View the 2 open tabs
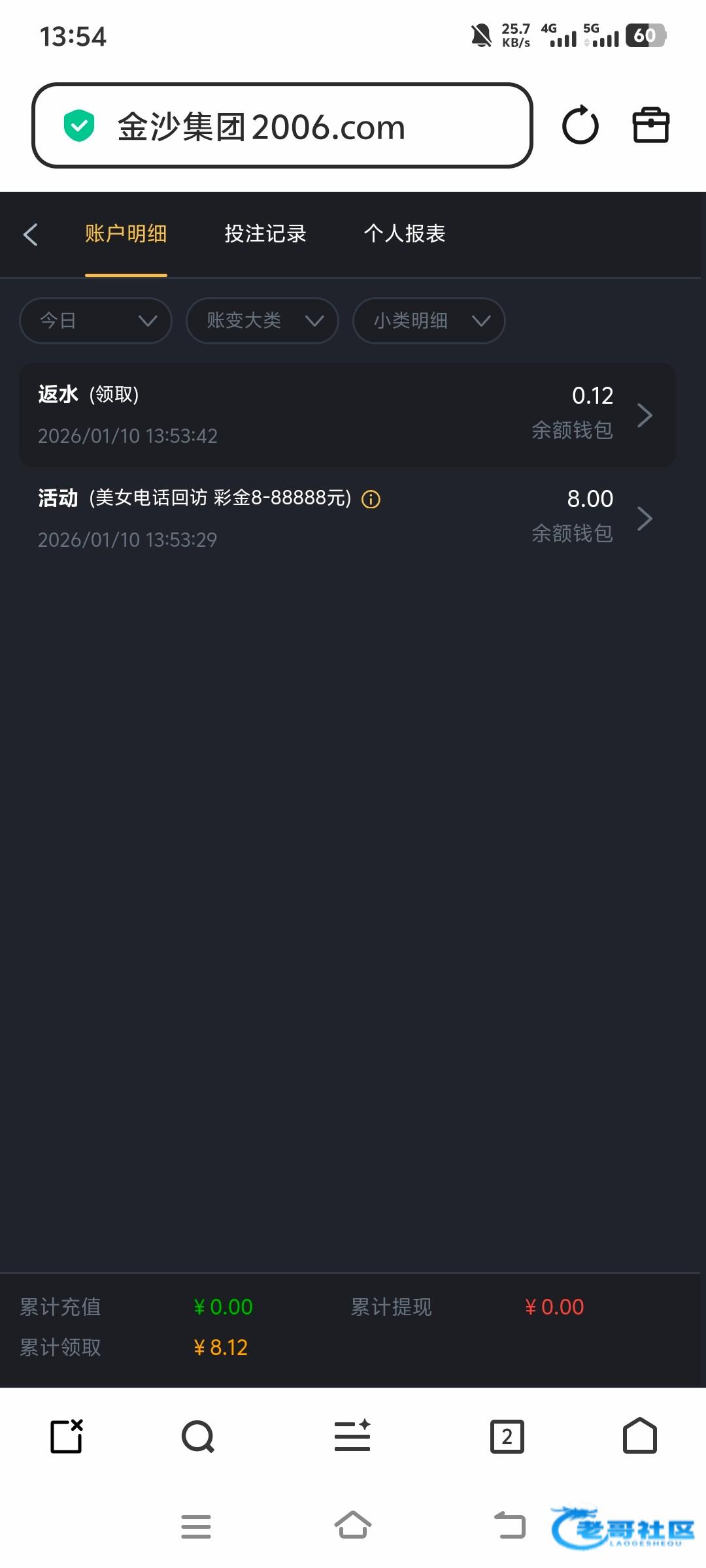706x1568 pixels. tap(507, 1437)
